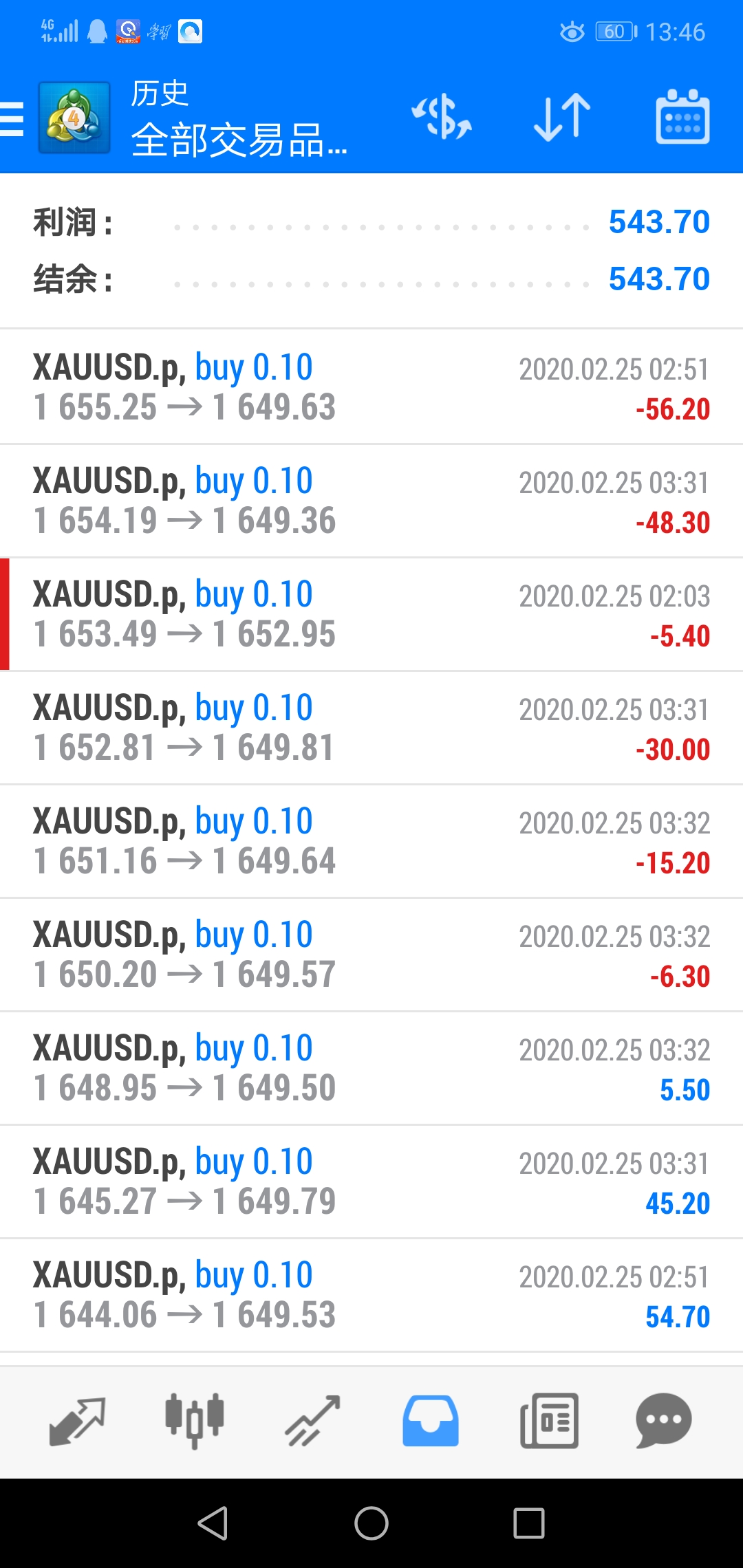Open the symbol filter icon

441,117
